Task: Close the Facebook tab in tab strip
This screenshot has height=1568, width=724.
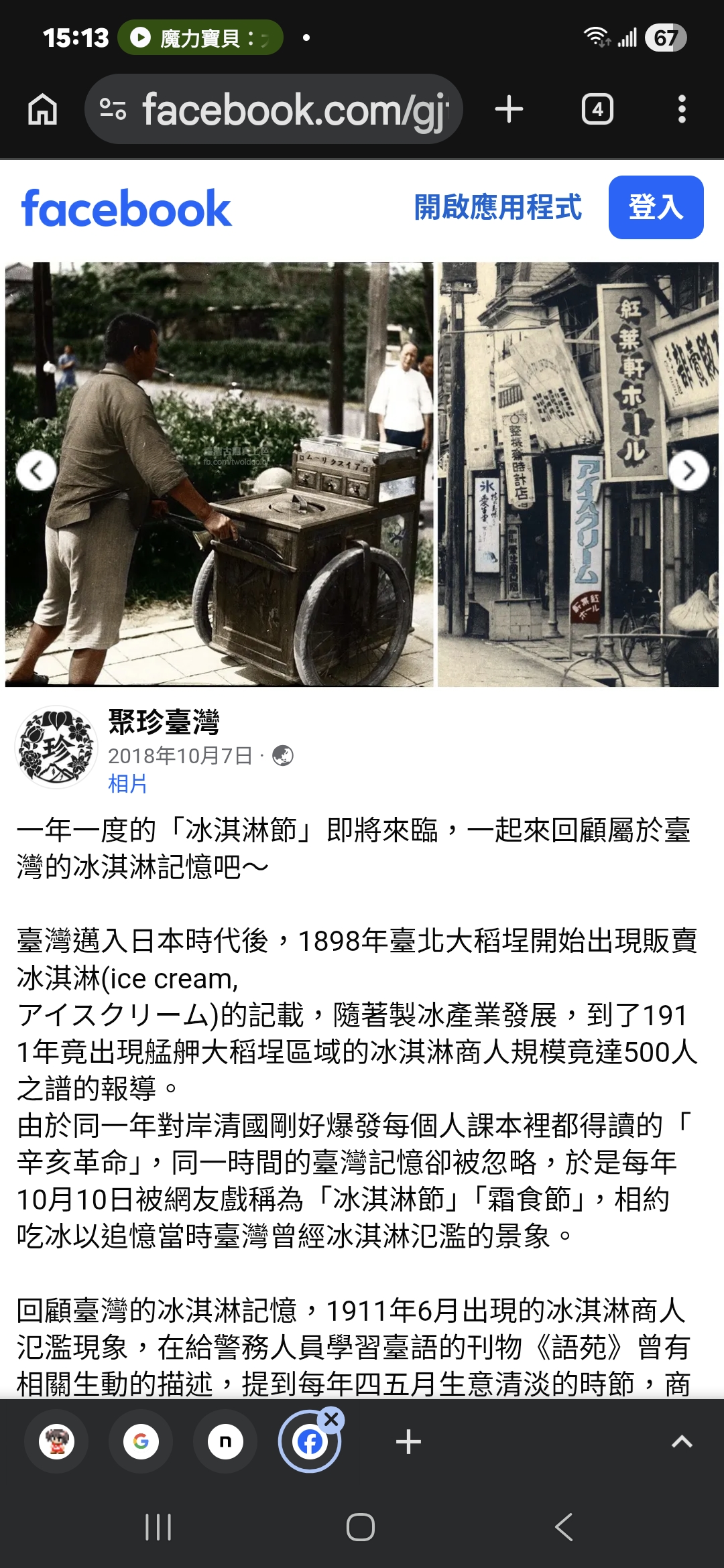Action: pos(331,1419)
